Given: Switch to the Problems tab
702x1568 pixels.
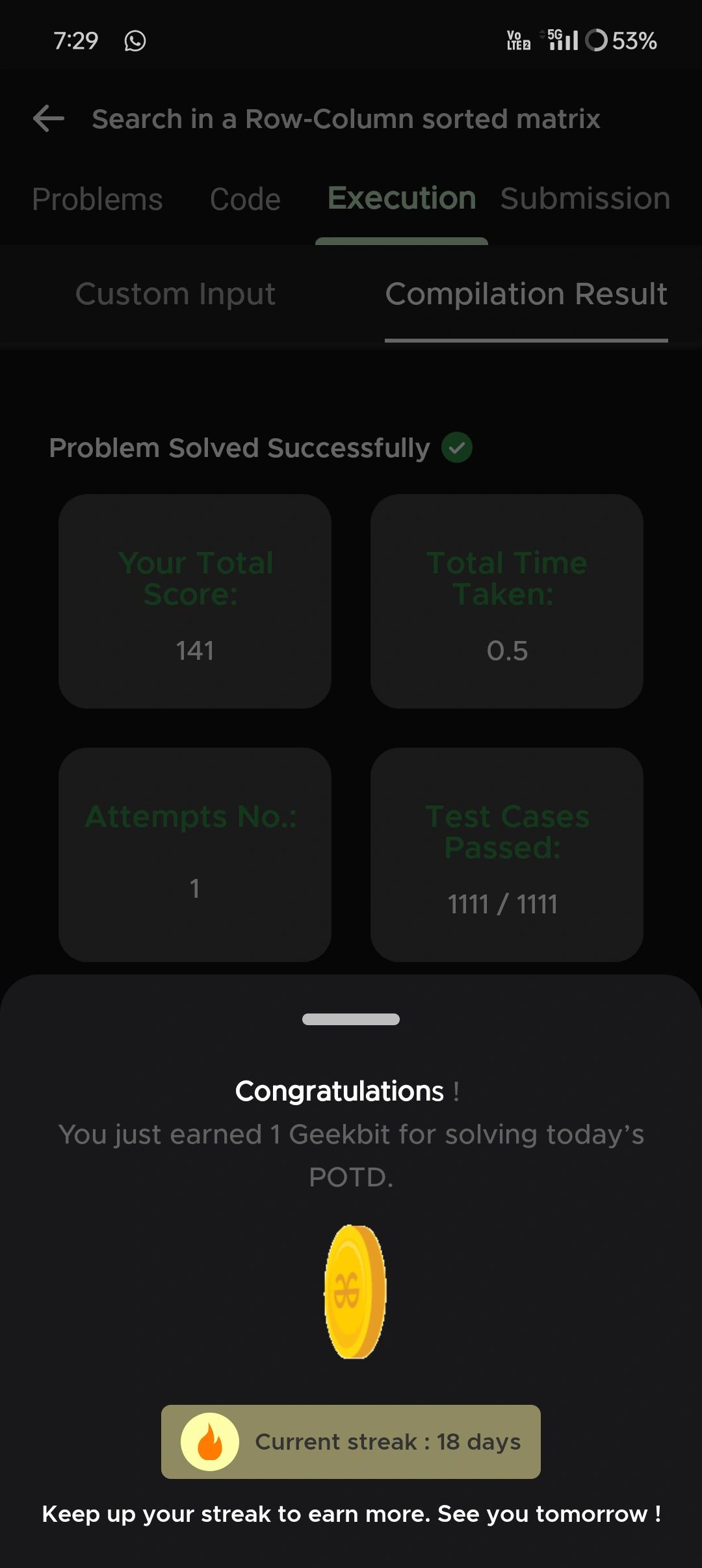Looking at the screenshot, I should [x=97, y=199].
